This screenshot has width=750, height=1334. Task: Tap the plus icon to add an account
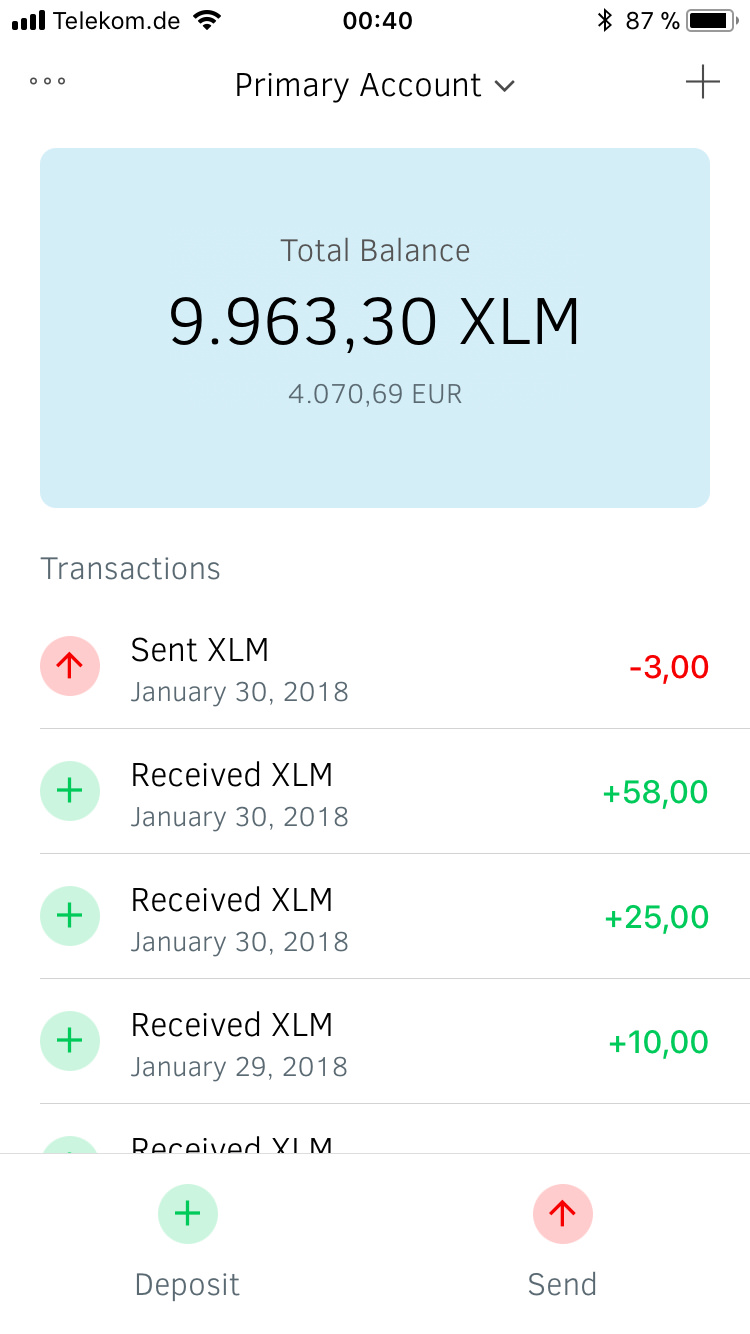tap(702, 82)
